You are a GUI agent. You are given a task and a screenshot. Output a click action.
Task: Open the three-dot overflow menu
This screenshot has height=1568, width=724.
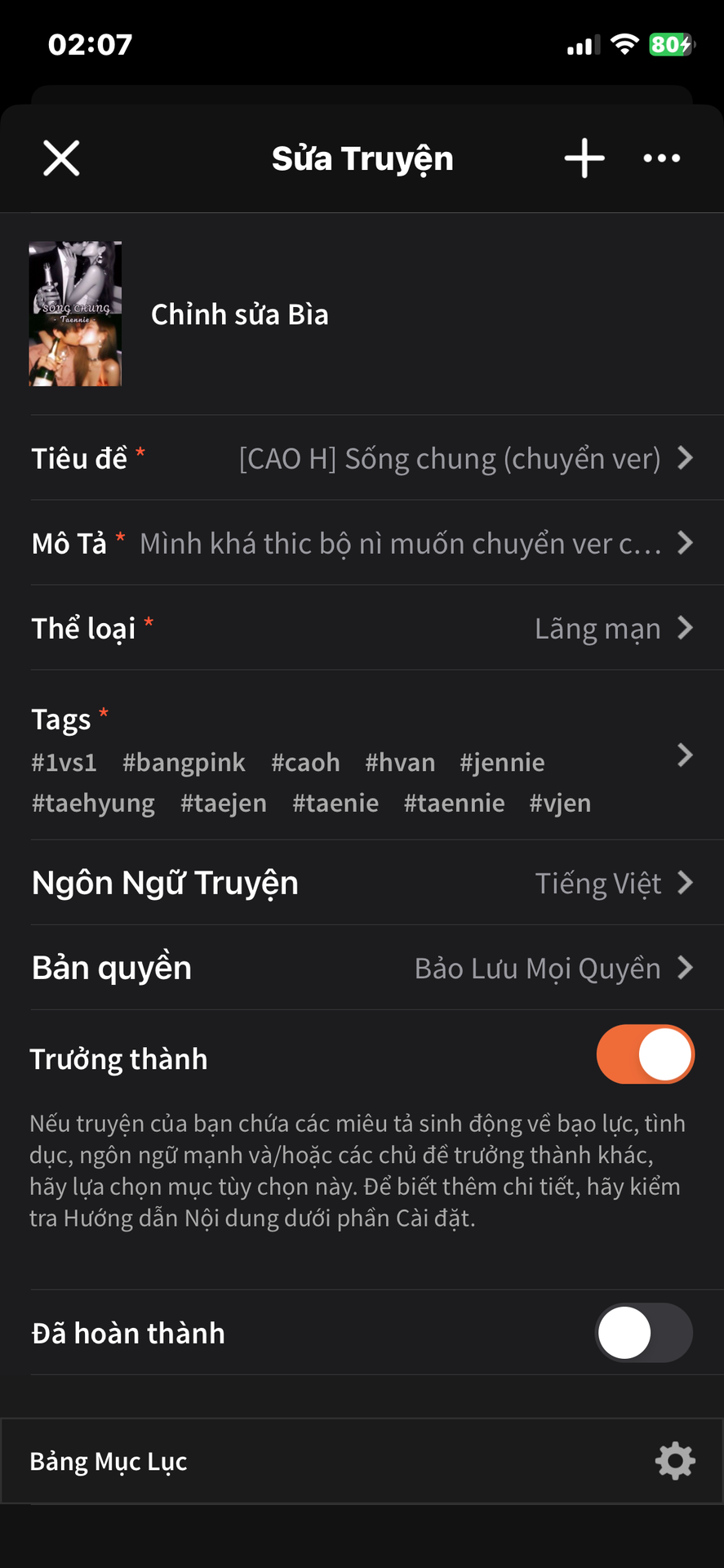coord(661,158)
